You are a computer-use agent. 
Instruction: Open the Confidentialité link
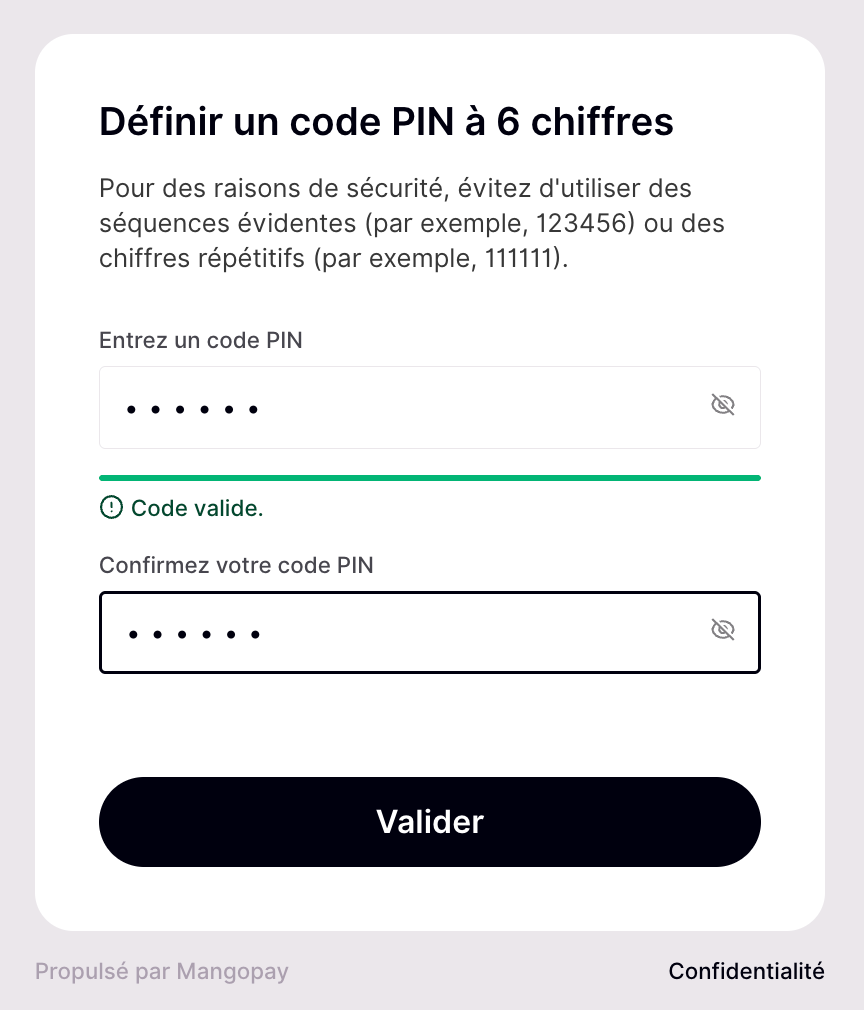point(746,971)
